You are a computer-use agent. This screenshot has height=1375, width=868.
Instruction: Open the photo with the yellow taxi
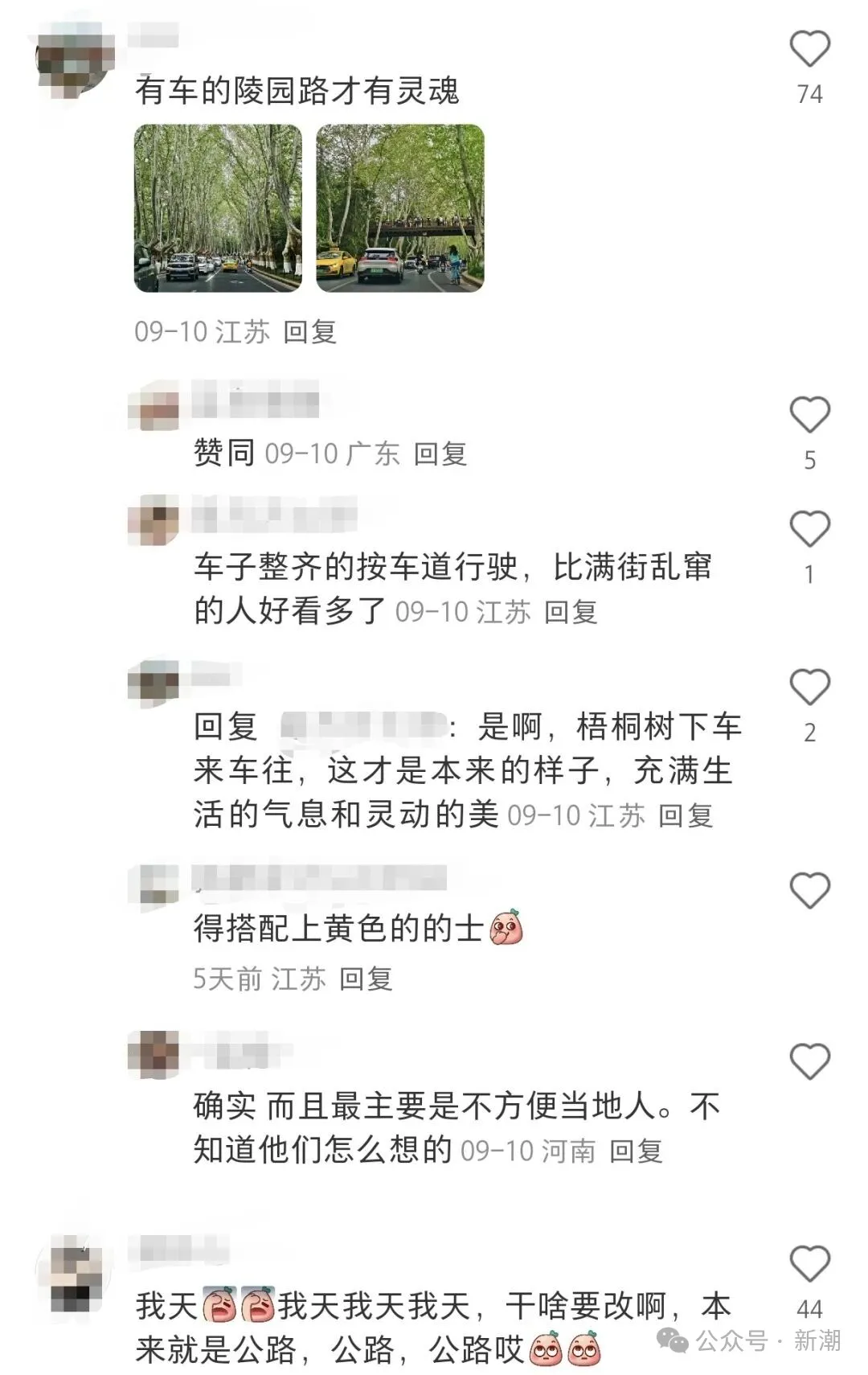(x=399, y=208)
